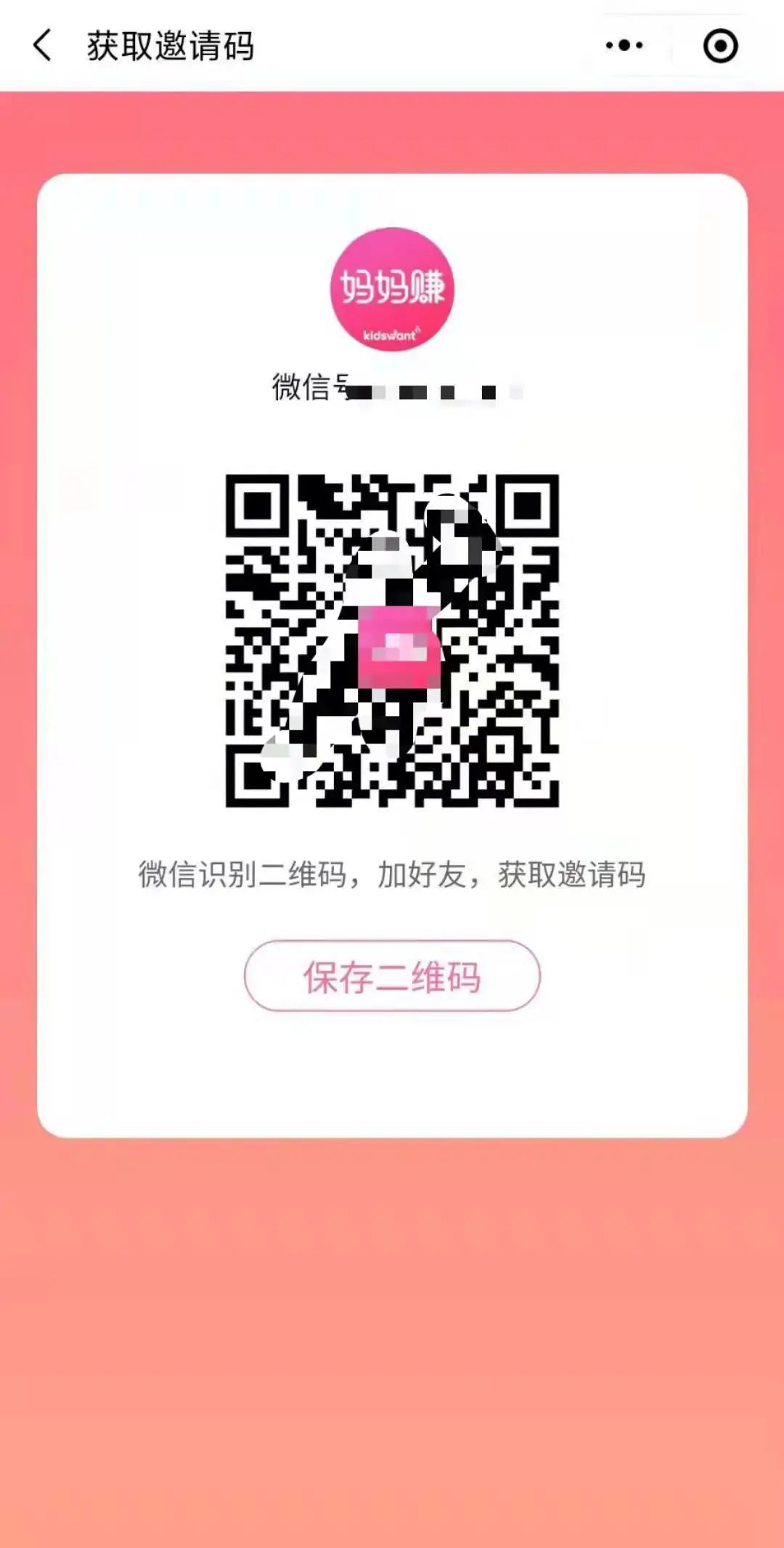
Task: Tap 保存二维码 to save the QR code
Action: (x=392, y=976)
